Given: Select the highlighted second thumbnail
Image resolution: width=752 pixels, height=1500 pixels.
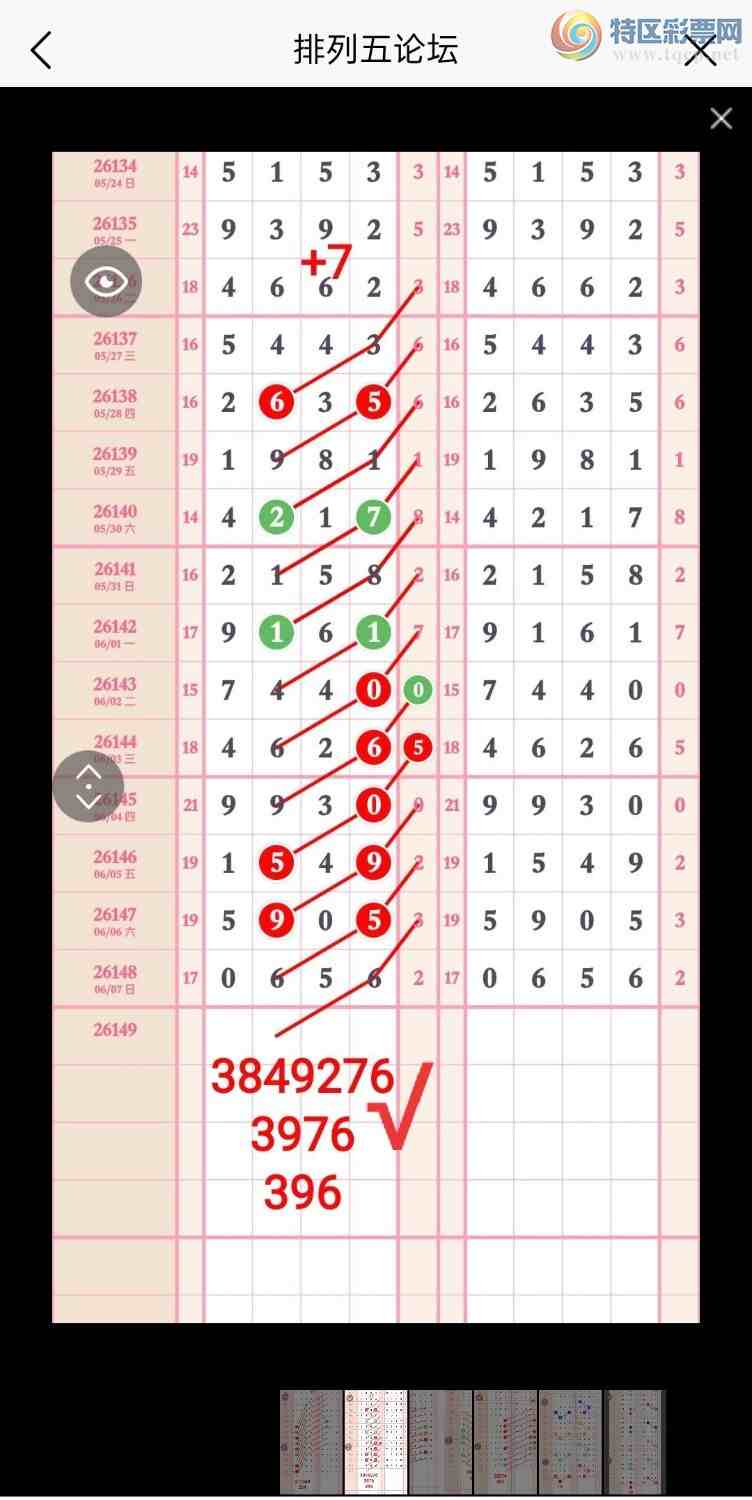Looking at the screenshot, I should [376, 1442].
